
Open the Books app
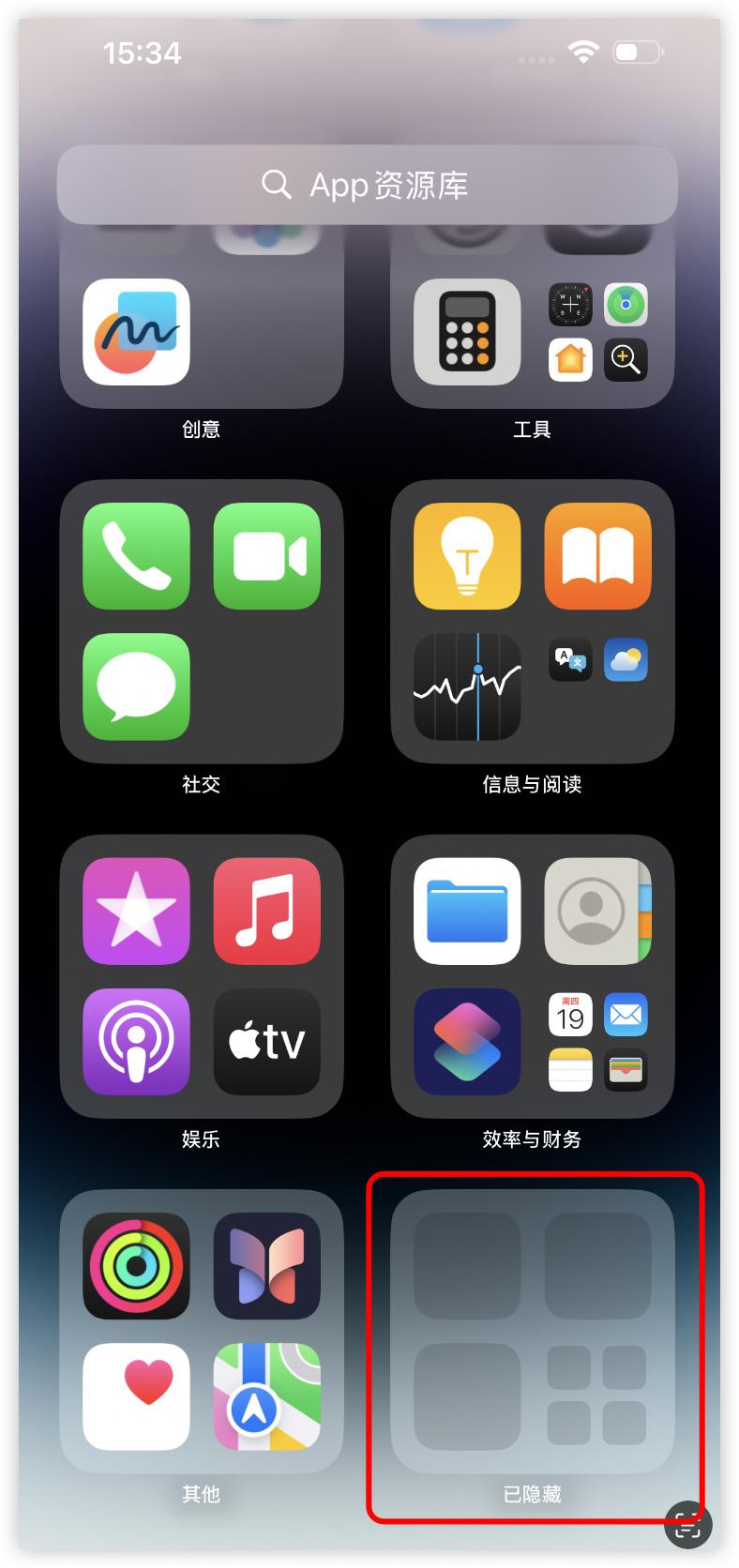click(597, 556)
